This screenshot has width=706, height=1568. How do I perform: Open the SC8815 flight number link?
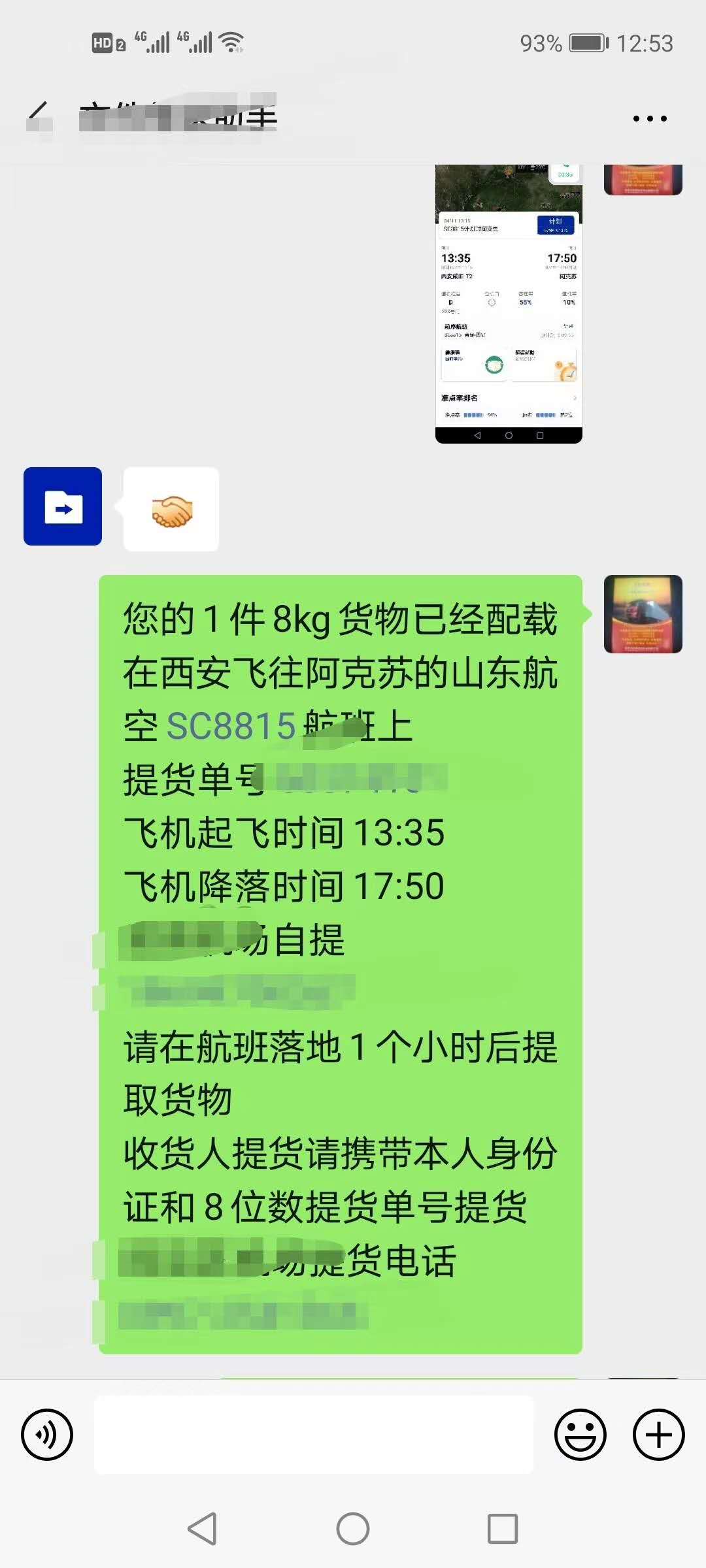[231, 726]
